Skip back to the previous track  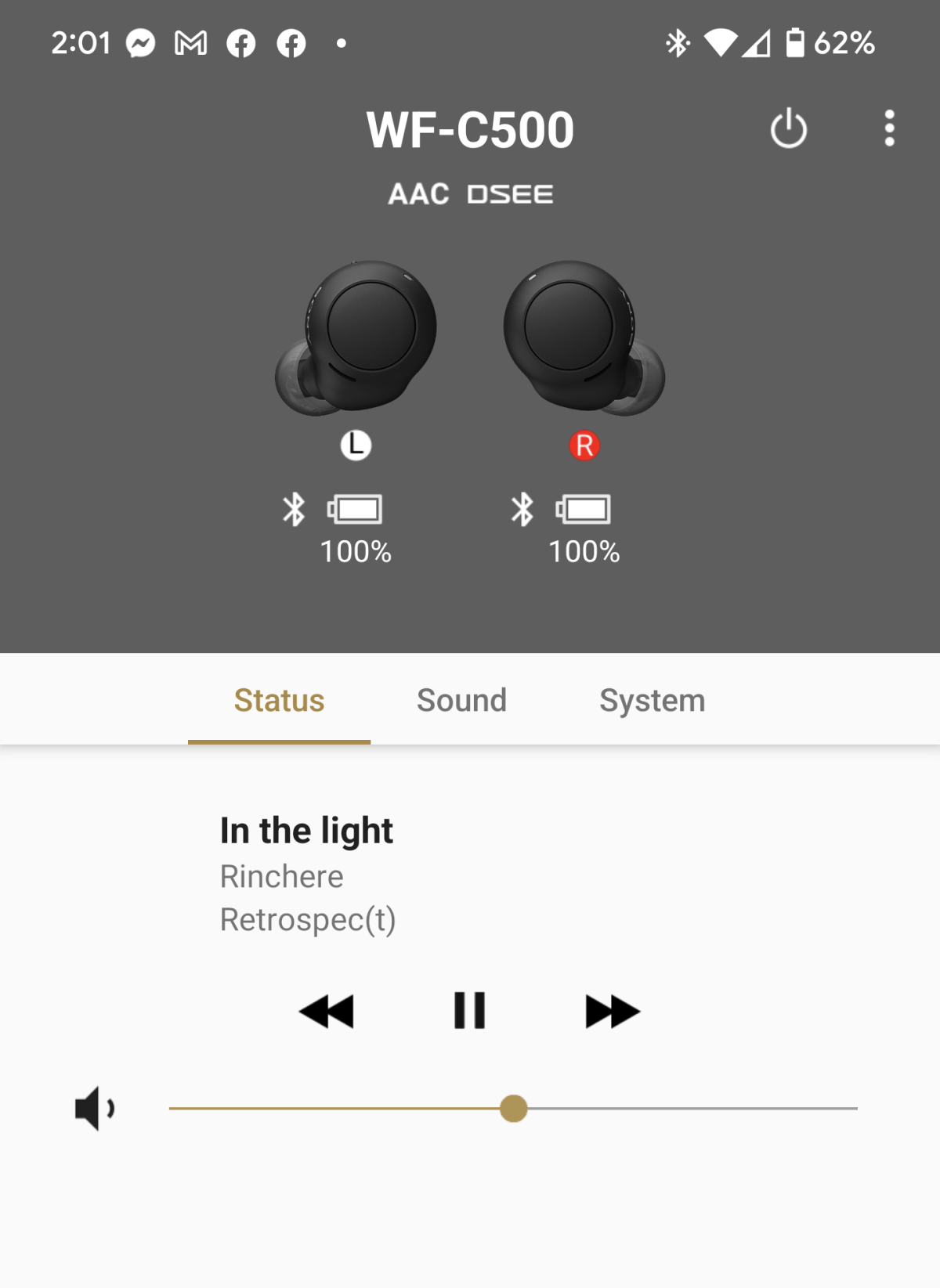click(327, 1011)
